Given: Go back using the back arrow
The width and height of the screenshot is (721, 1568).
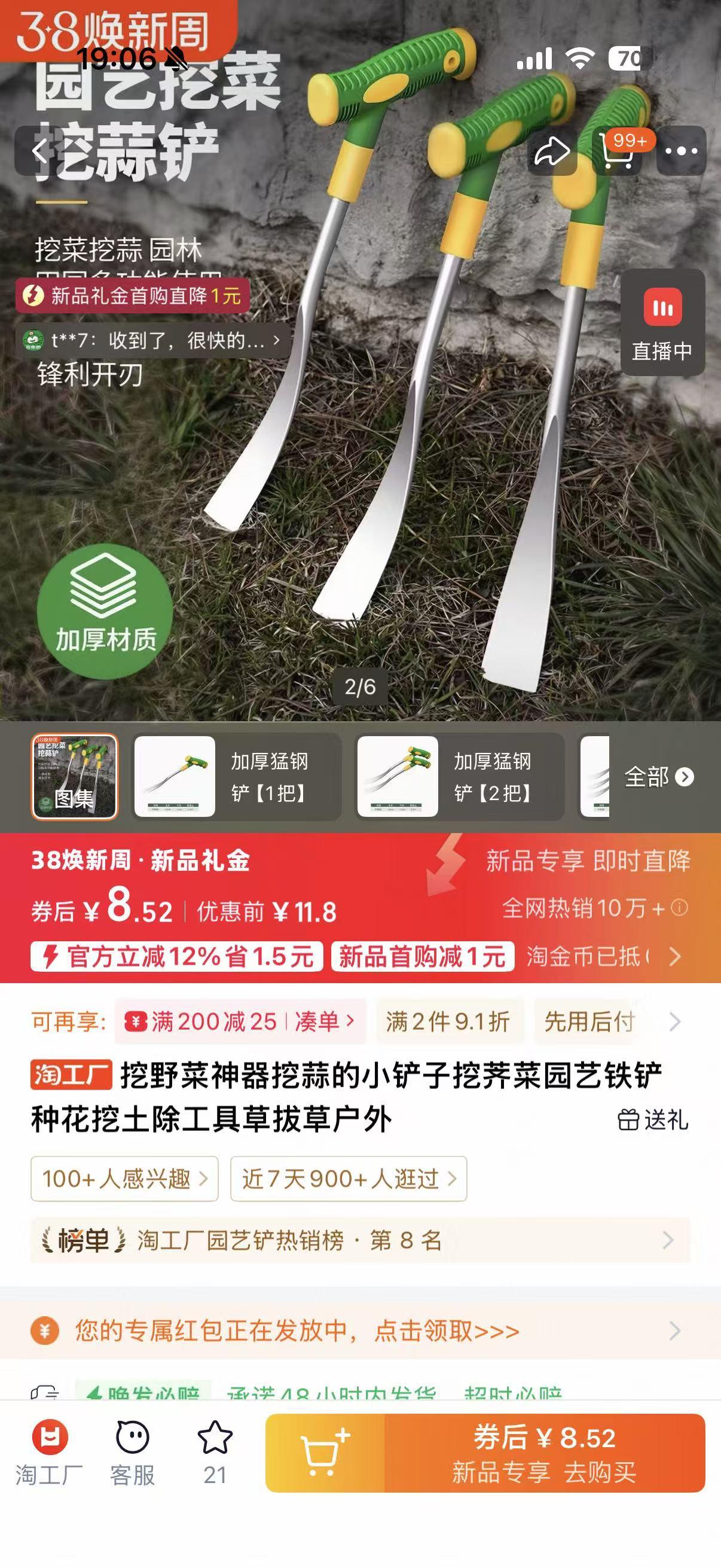Looking at the screenshot, I should (39, 151).
